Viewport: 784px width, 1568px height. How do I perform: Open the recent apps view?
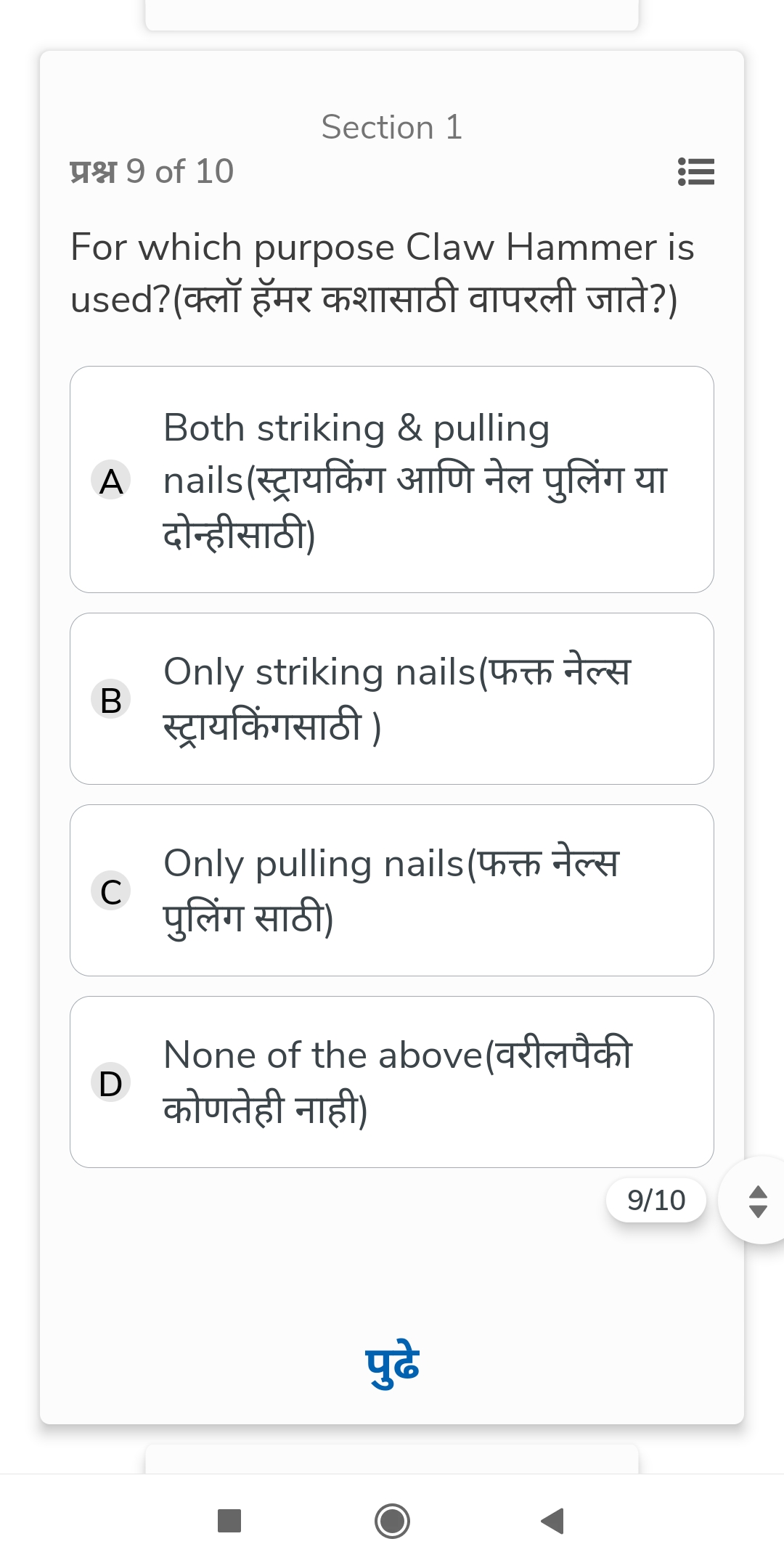229,1521
